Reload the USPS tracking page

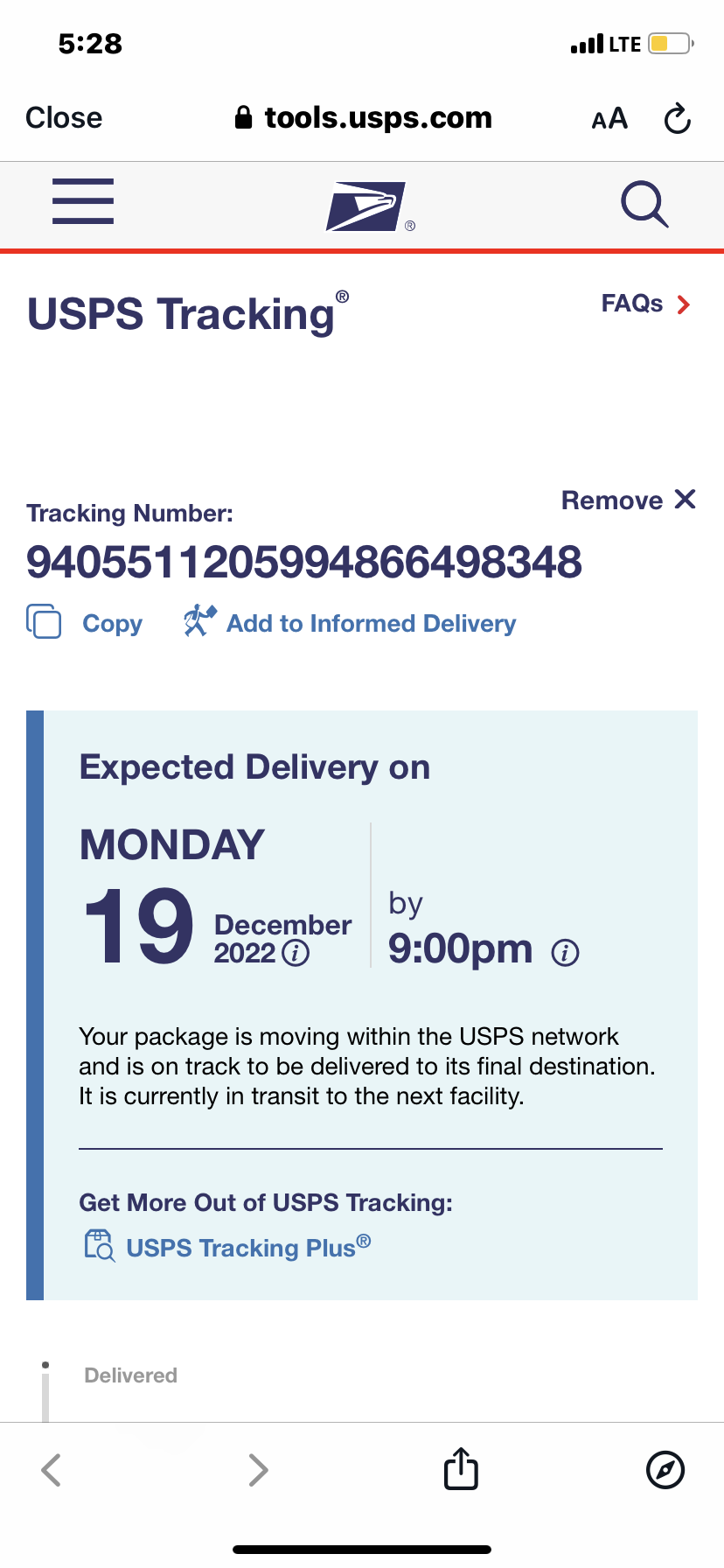(x=678, y=118)
